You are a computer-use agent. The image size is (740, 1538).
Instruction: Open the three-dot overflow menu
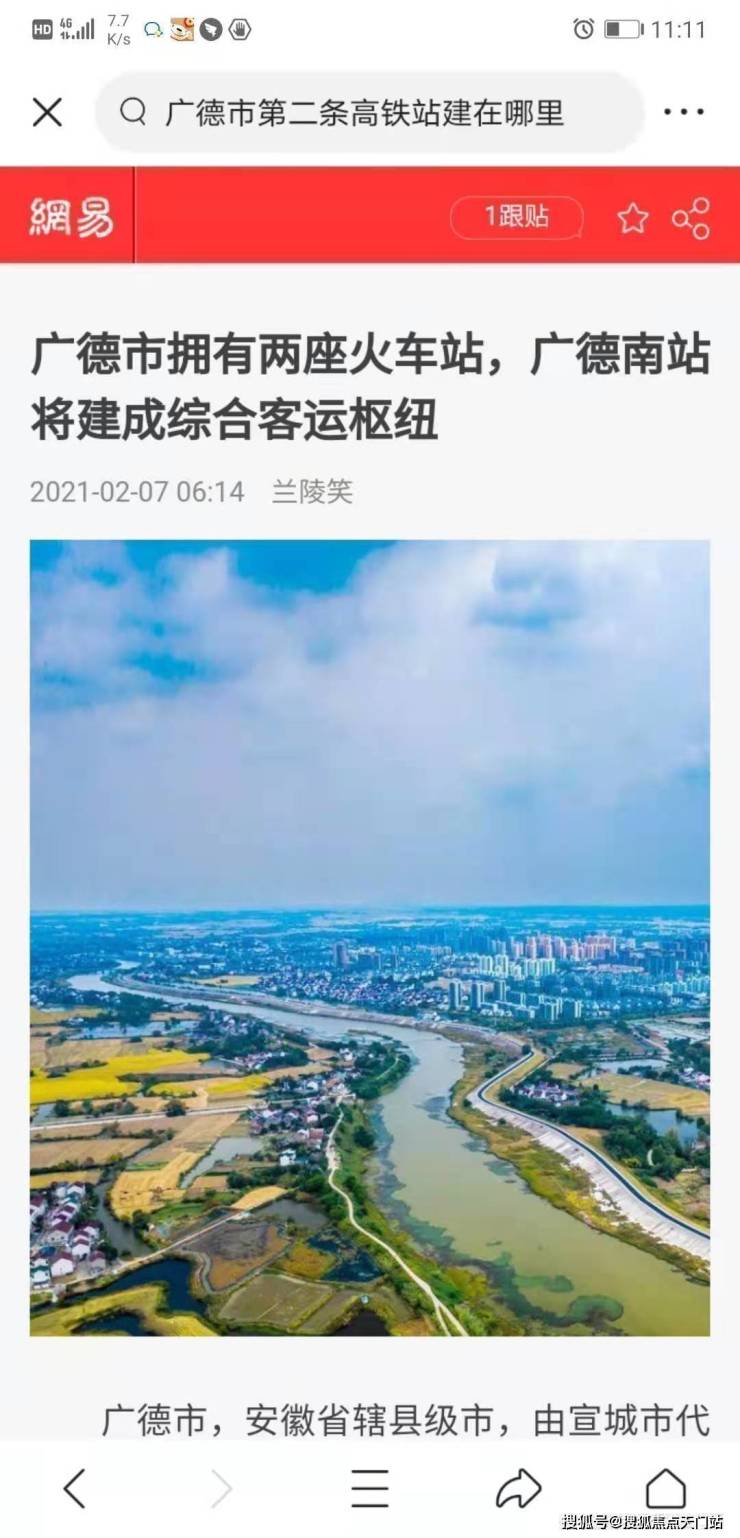click(x=684, y=112)
